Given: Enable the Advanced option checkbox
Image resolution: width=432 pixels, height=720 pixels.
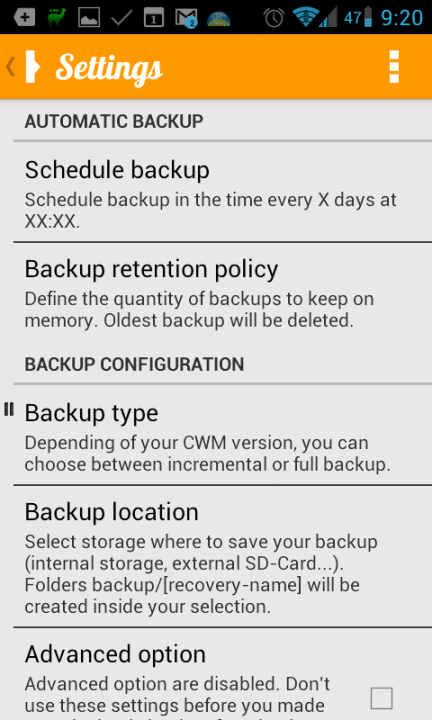Looking at the screenshot, I should pos(382,698).
